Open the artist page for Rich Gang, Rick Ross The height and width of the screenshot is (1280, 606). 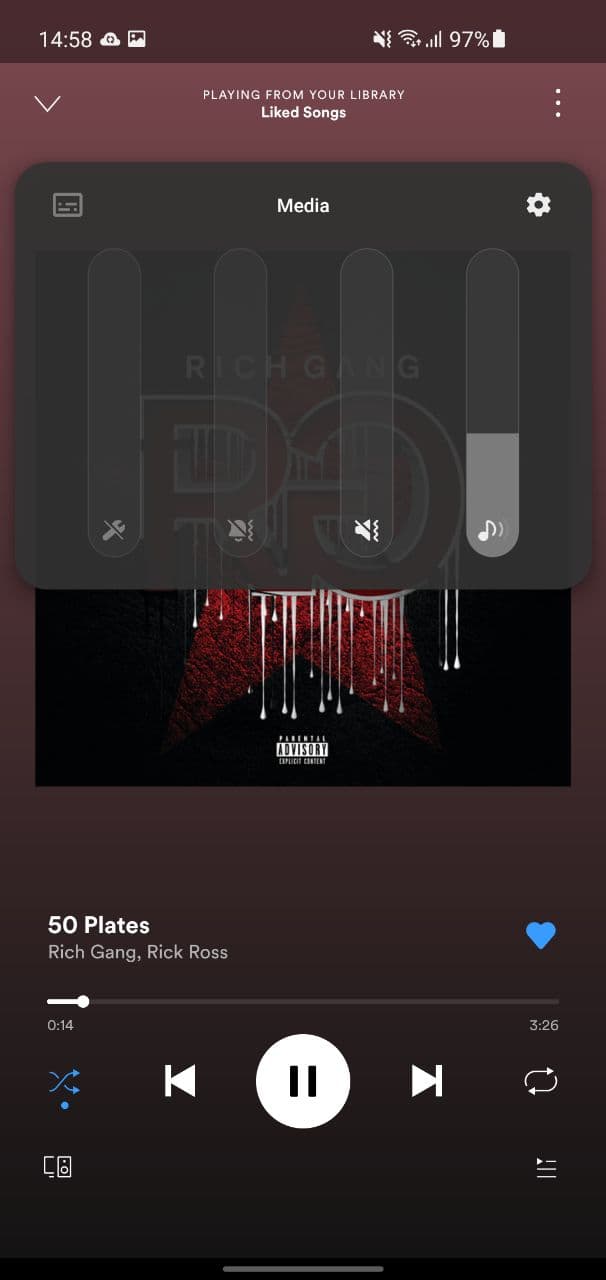click(x=138, y=952)
